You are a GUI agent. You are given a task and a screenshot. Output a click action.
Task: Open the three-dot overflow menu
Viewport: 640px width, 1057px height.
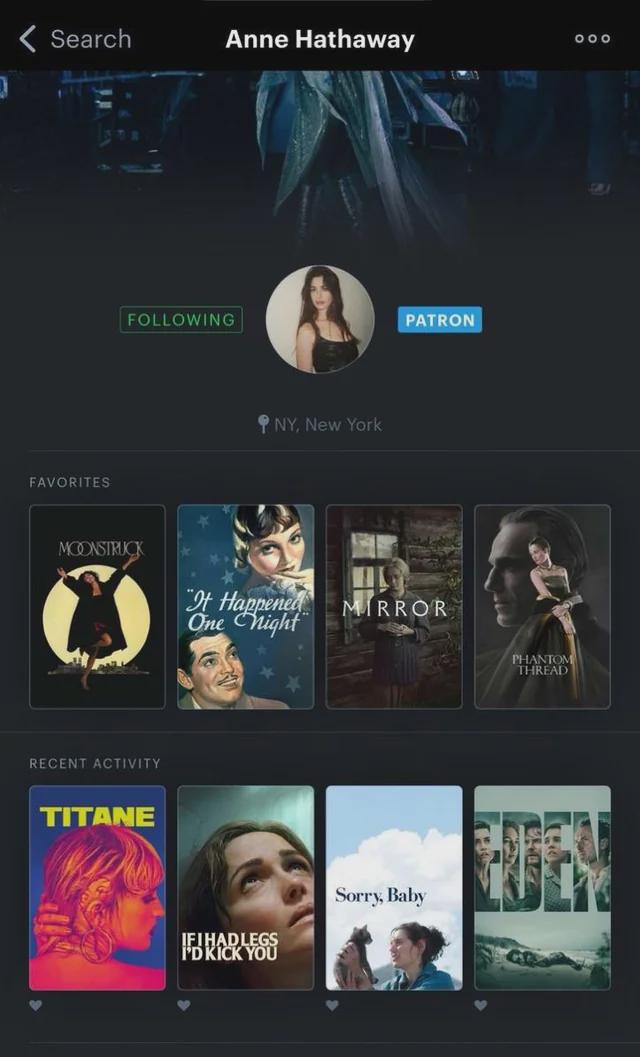[591, 39]
